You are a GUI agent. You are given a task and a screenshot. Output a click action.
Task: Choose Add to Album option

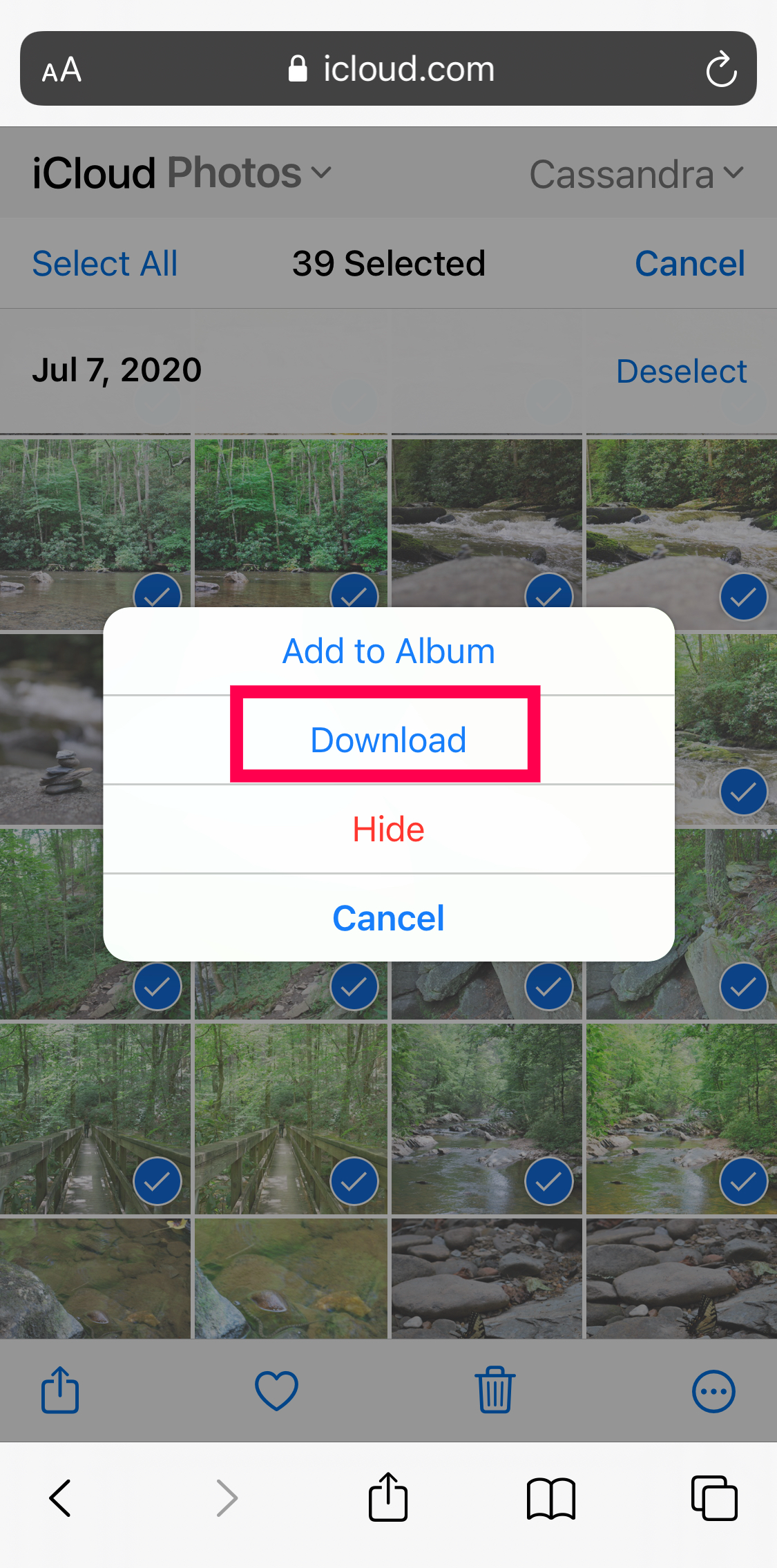pyautogui.click(x=388, y=651)
